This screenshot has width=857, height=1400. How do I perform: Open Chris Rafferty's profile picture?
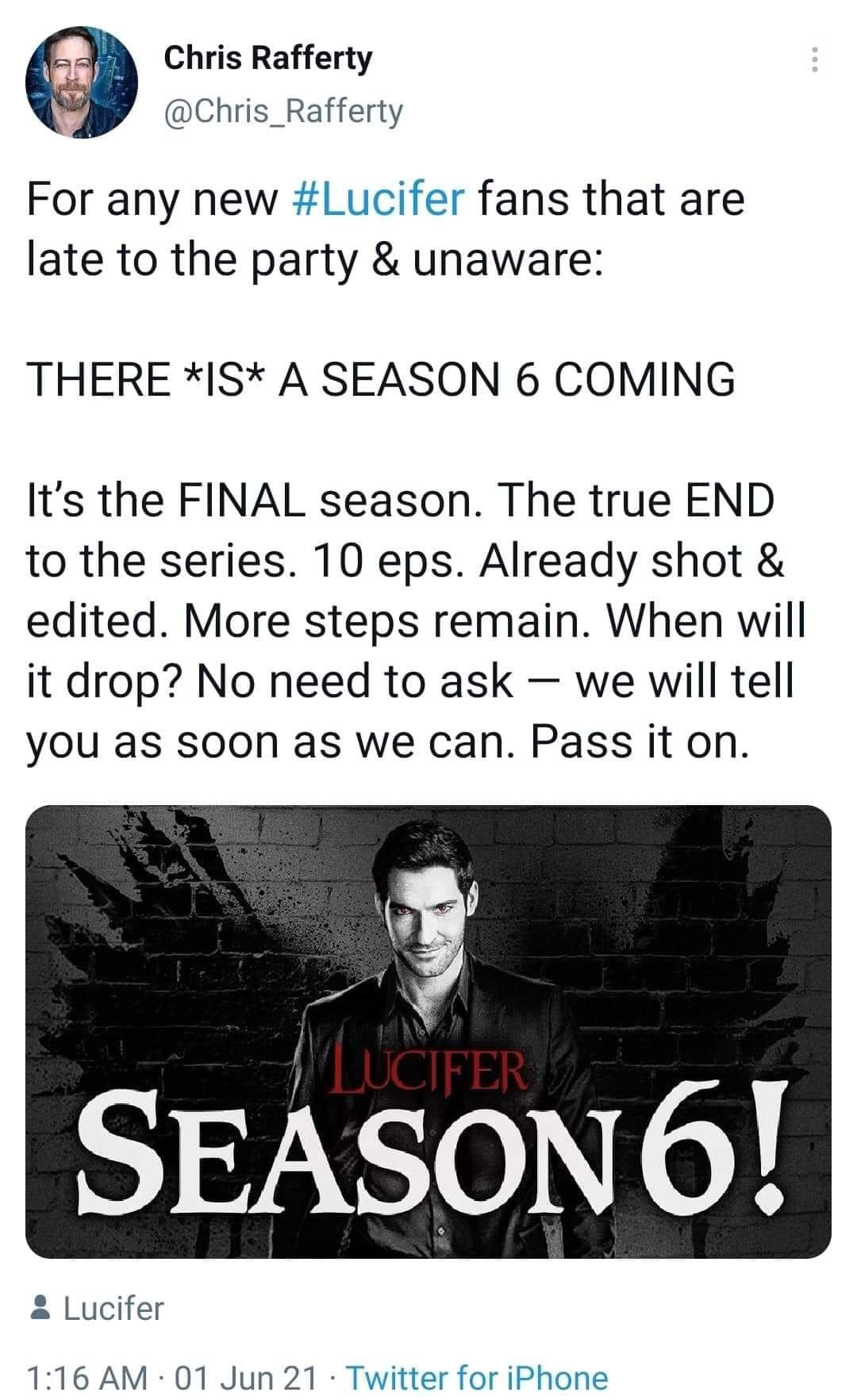coord(82,82)
